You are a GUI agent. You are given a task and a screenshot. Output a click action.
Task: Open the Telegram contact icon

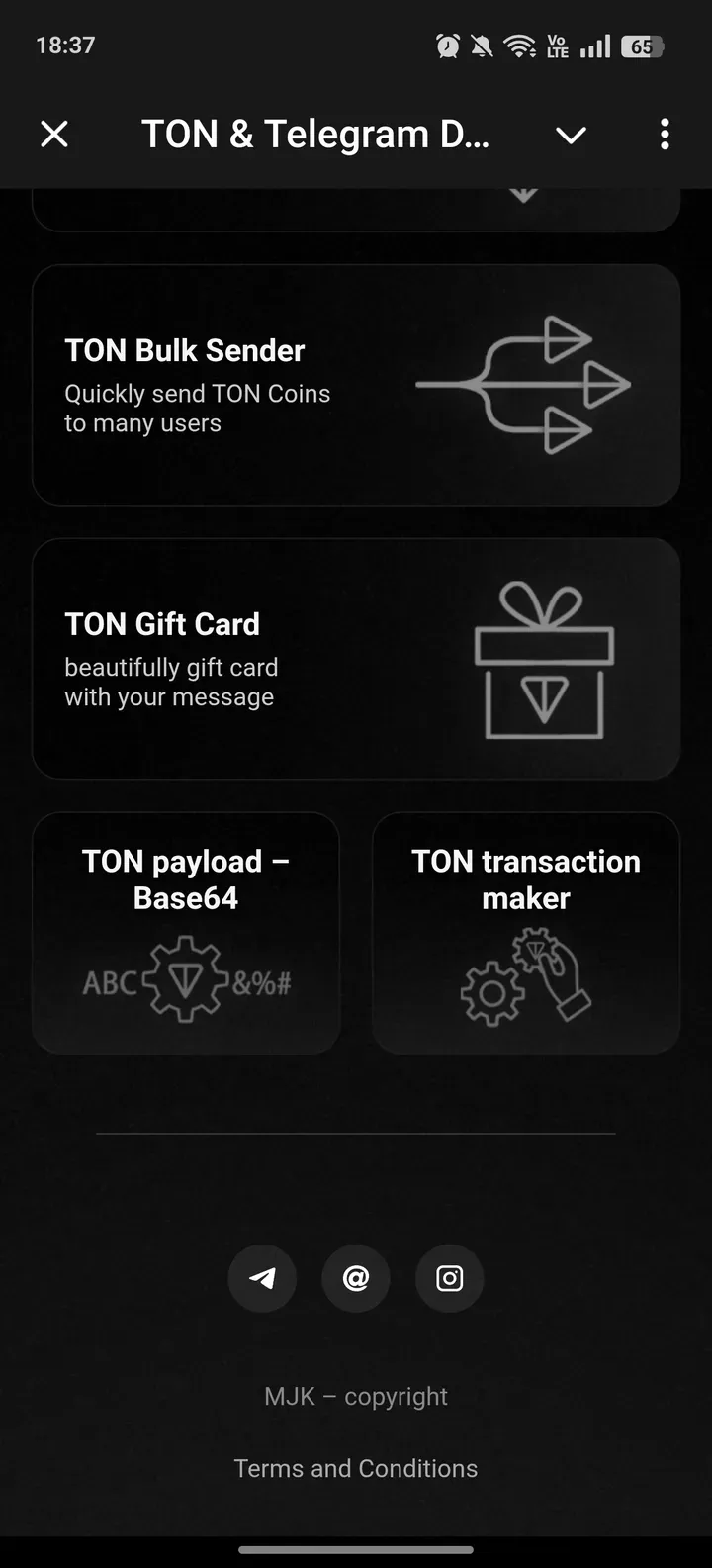point(262,1278)
